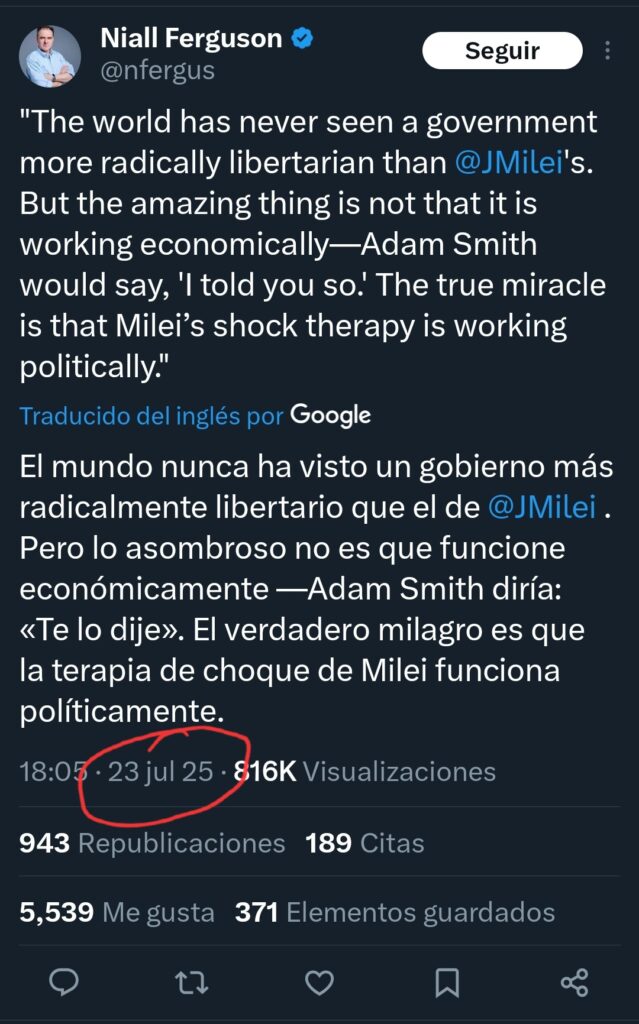The width and height of the screenshot is (639, 1024).
Task: Bookmark this tweet
Action: (x=448, y=982)
